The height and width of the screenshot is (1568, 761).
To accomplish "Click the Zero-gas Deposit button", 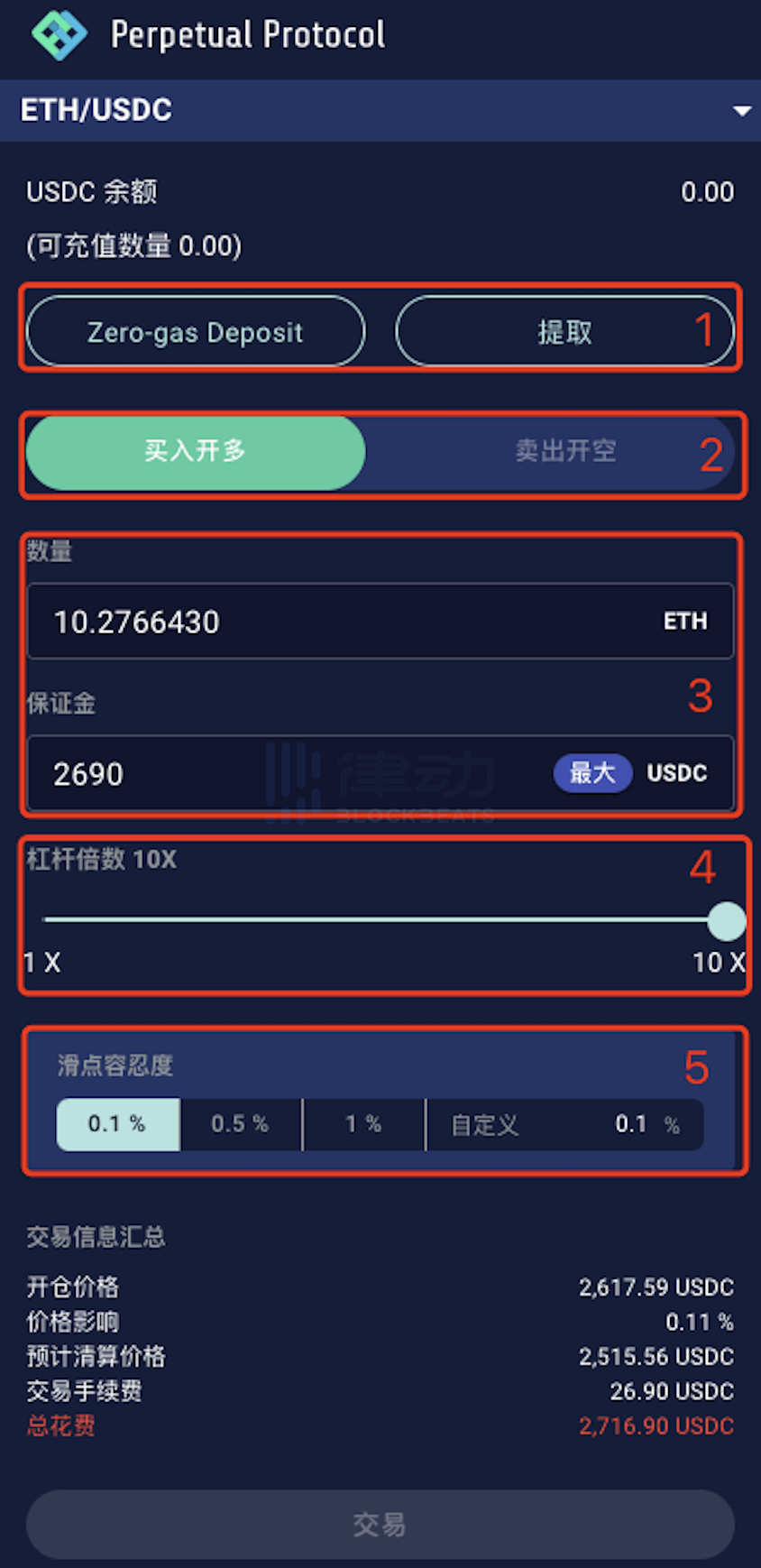I will pos(194,331).
